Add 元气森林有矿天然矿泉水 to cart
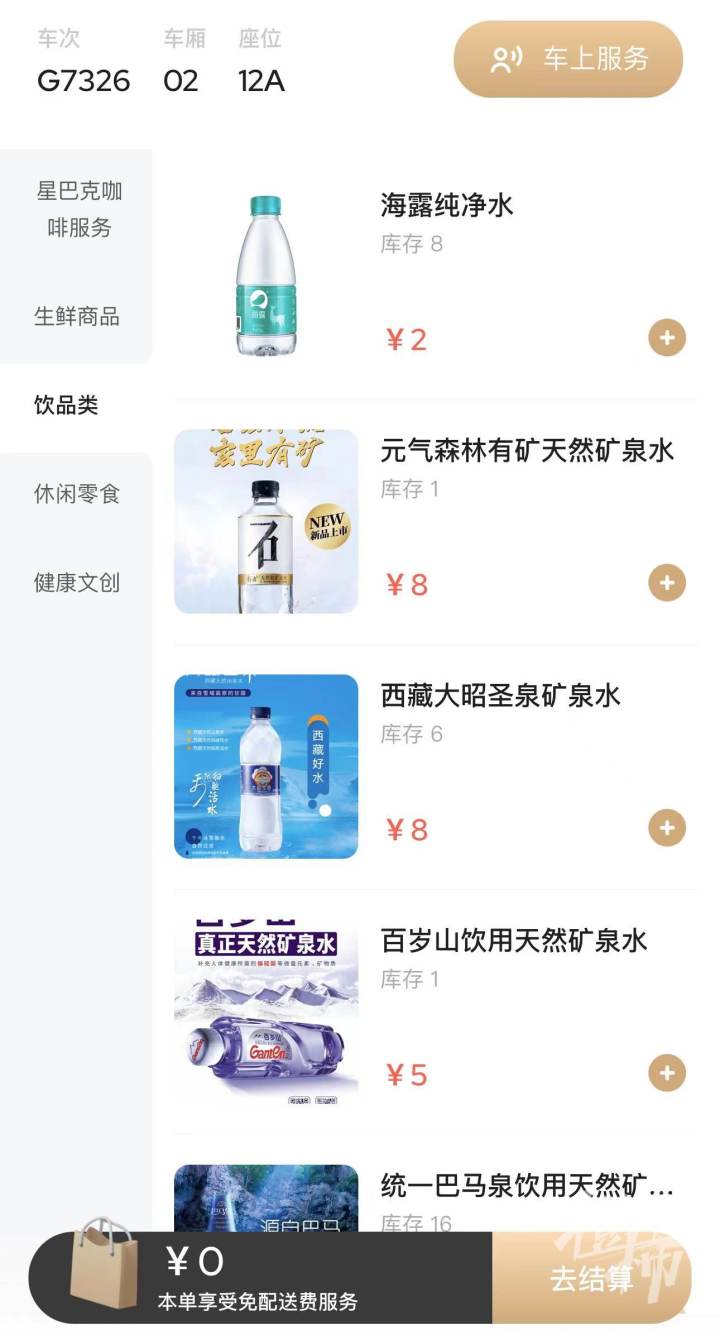Image resolution: width=720 pixels, height=1335 pixels. click(x=667, y=583)
